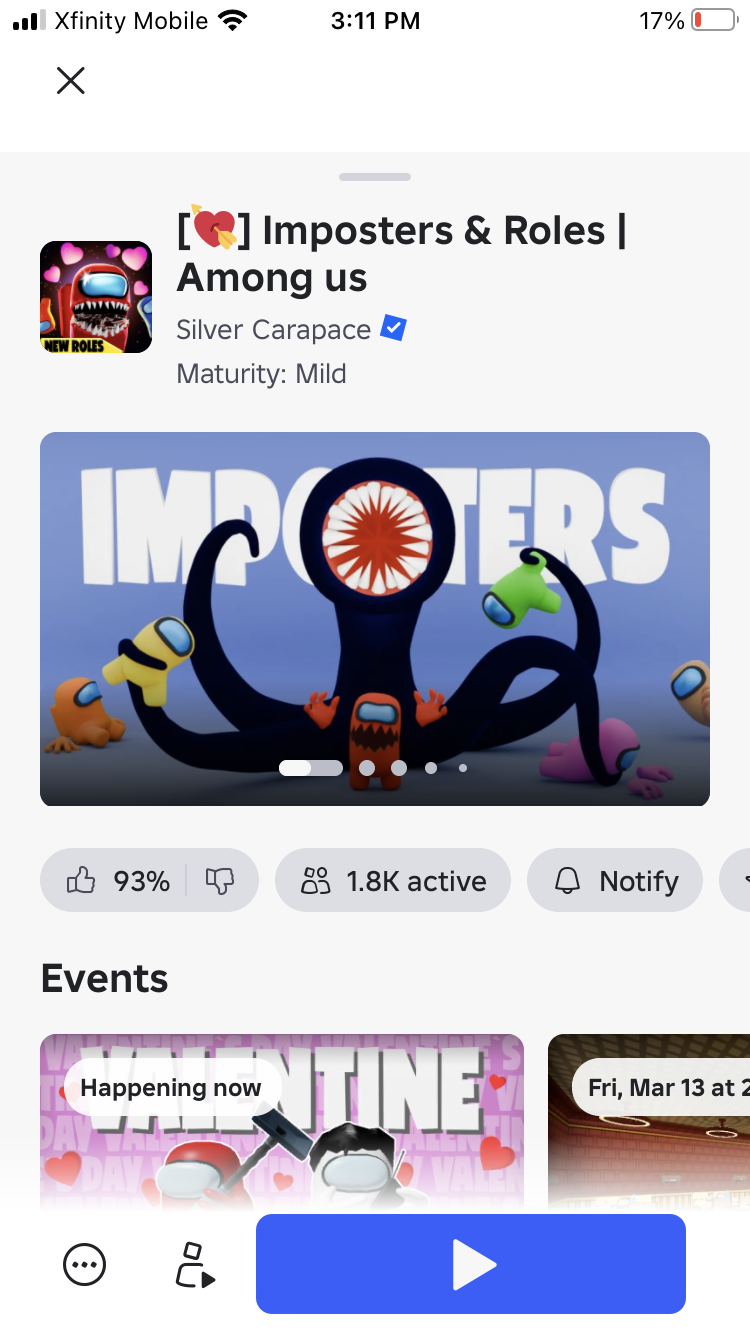The image size is (750, 1334).
Task: Jump to the second banner slide dot
Action: 367,768
